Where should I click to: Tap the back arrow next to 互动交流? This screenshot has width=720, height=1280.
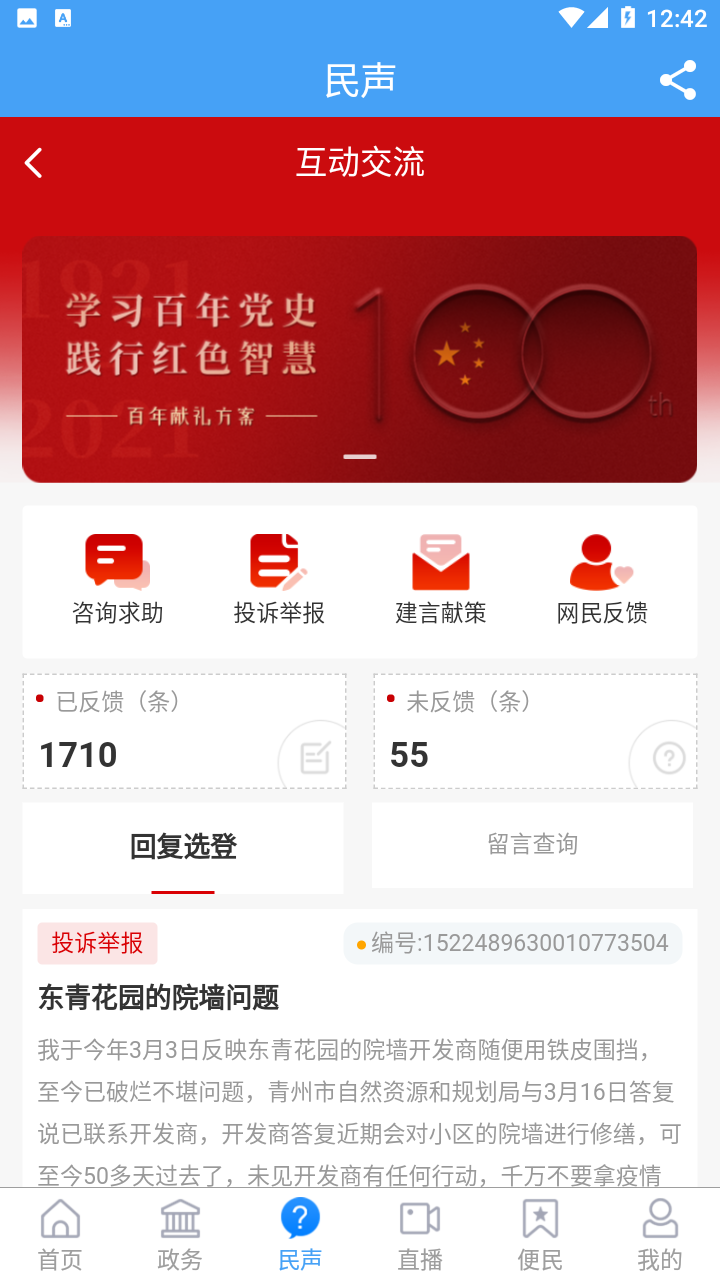(x=33, y=162)
